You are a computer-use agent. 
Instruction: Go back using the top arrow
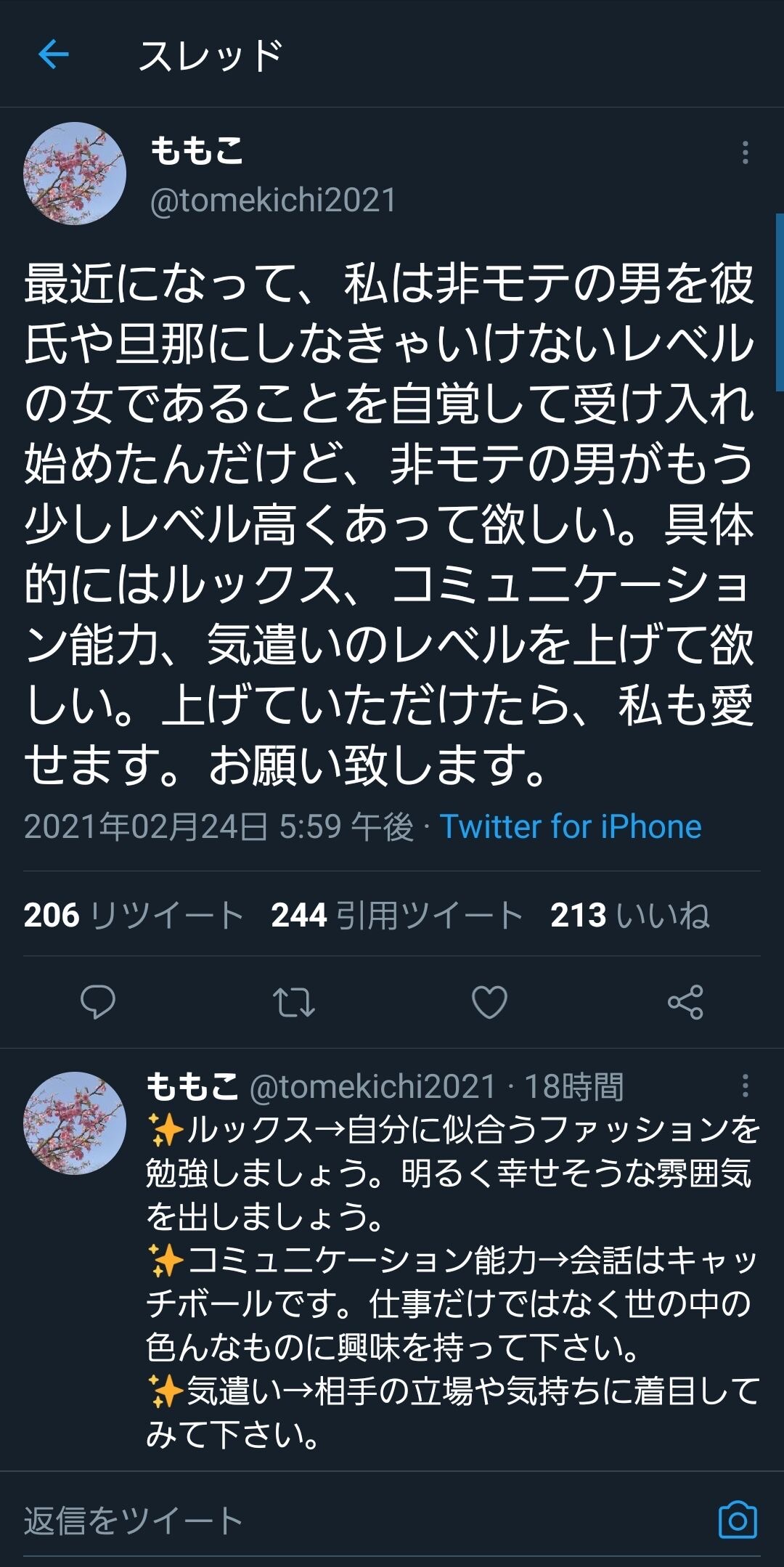click(x=53, y=54)
